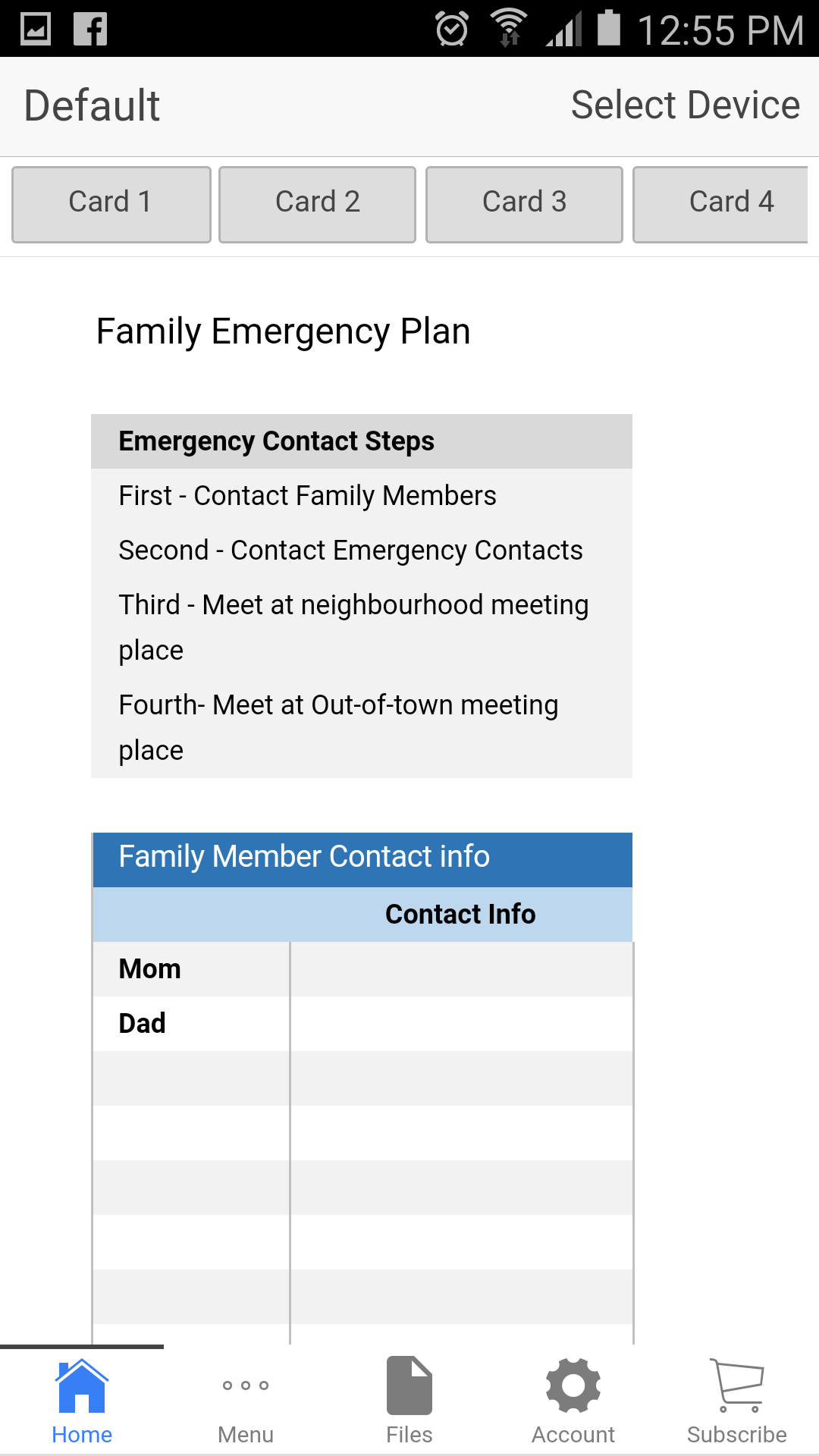This screenshot has width=819, height=1456.
Task: Open the Home screen via home icon
Action: pyautogui.click(x=82, y=1399)
